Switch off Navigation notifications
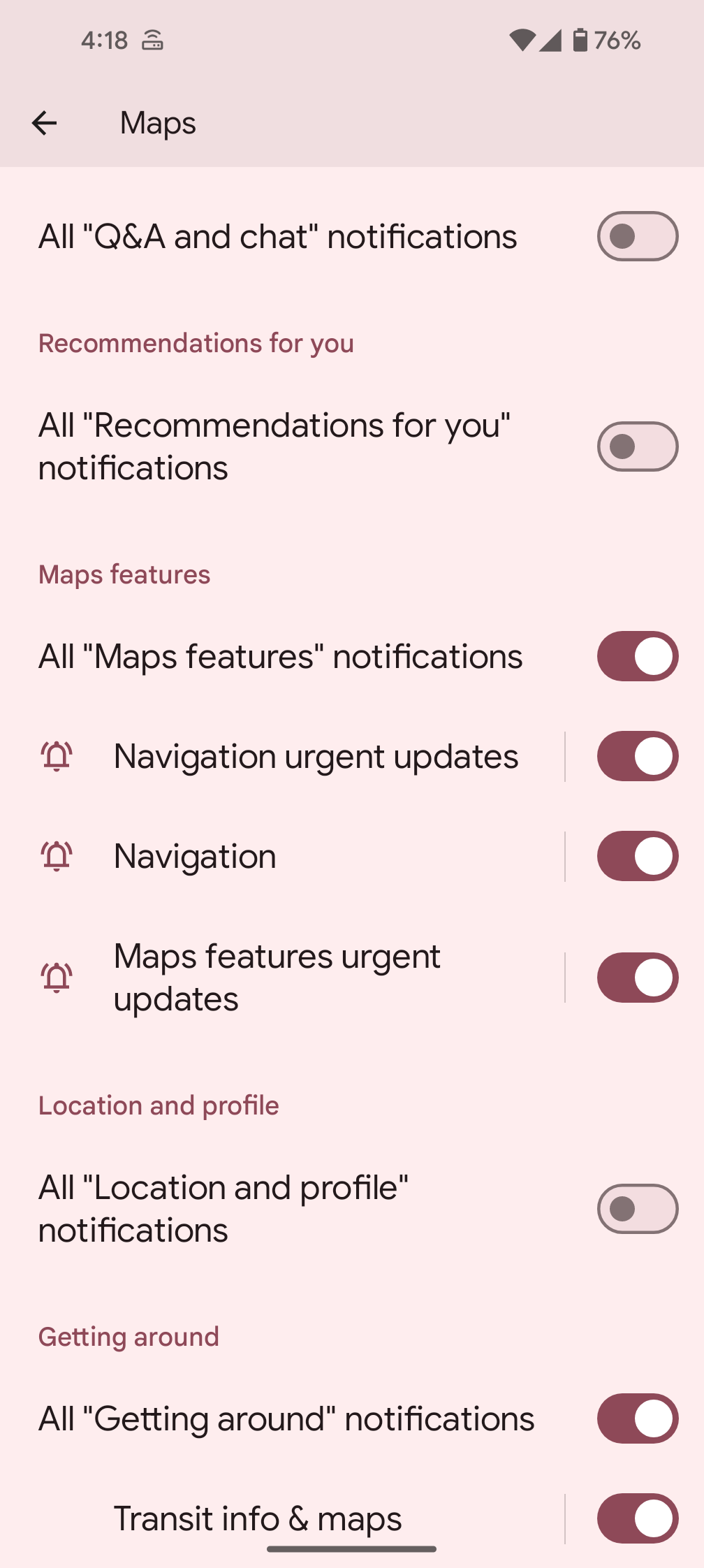704x1568 pixels. tap(637, 856)
